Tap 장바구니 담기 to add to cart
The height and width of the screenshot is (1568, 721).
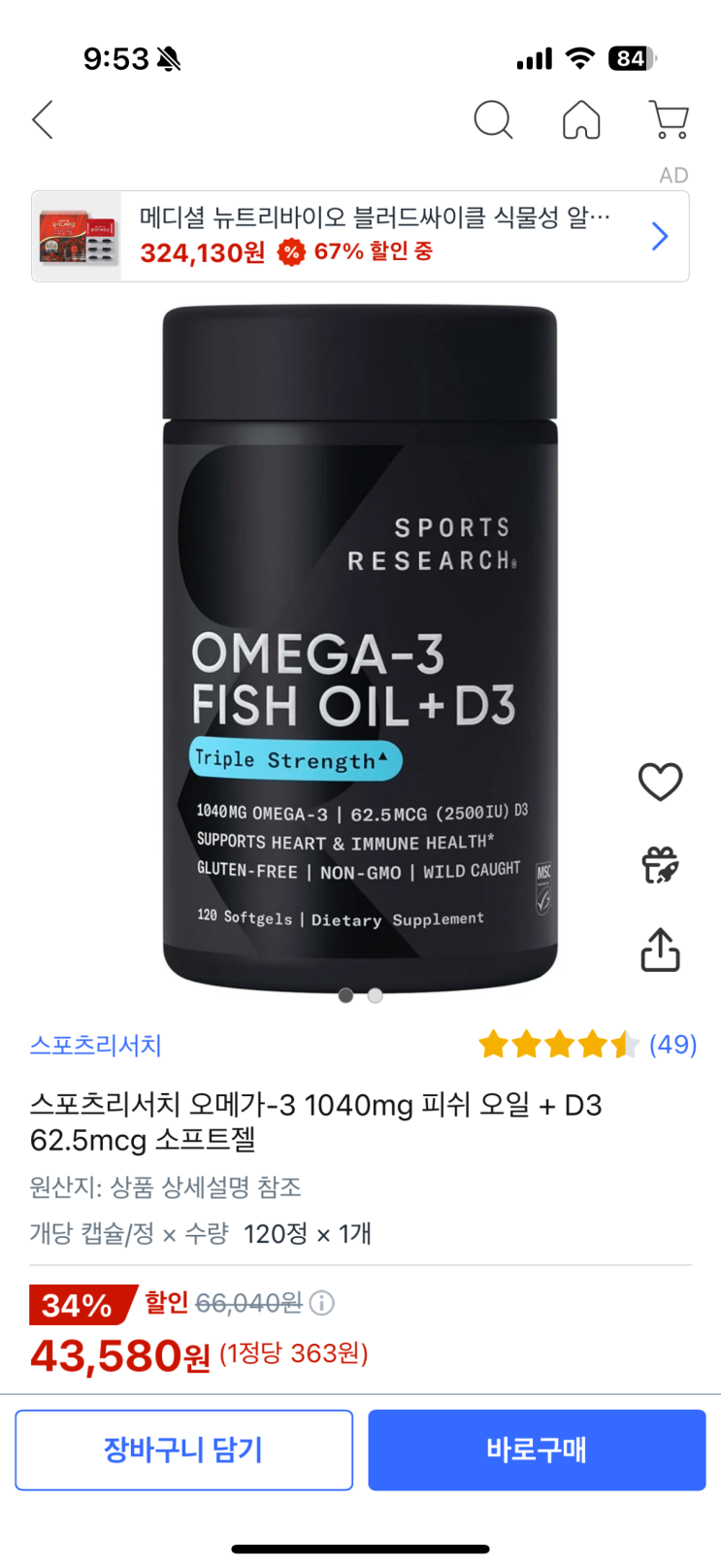(x=184, y=1450)
